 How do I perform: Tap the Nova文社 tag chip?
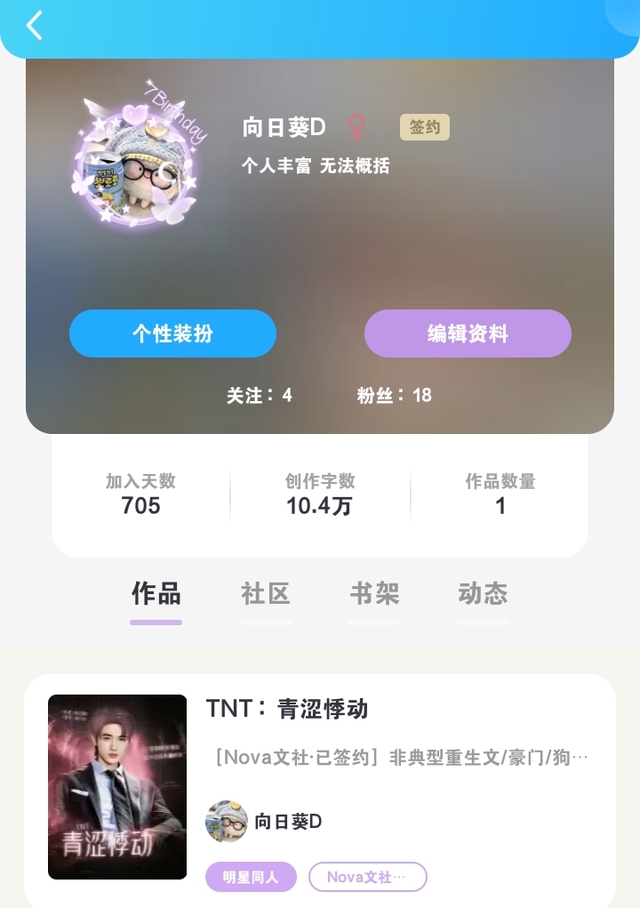[x=368, y=877]
